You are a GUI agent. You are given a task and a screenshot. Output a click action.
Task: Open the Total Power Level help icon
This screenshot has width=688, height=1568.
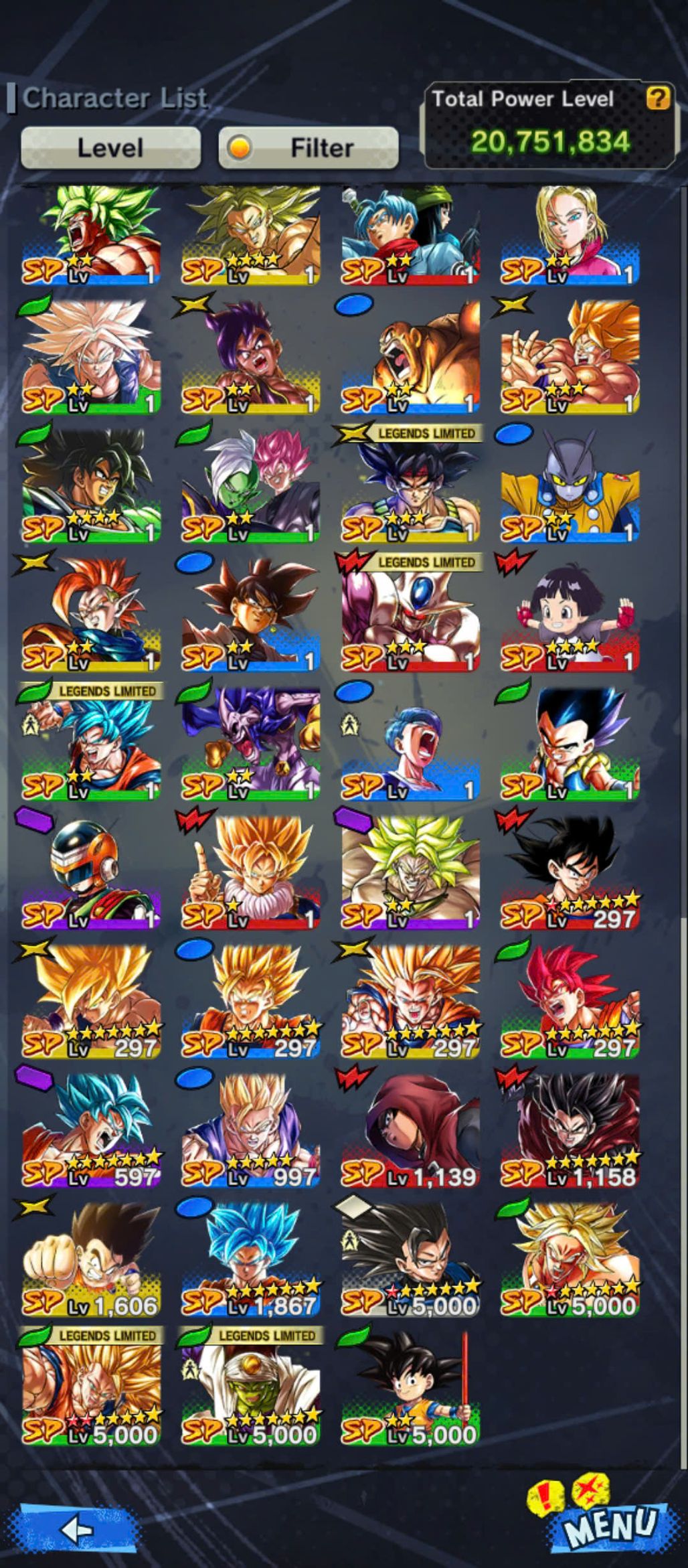pos(658,98)
